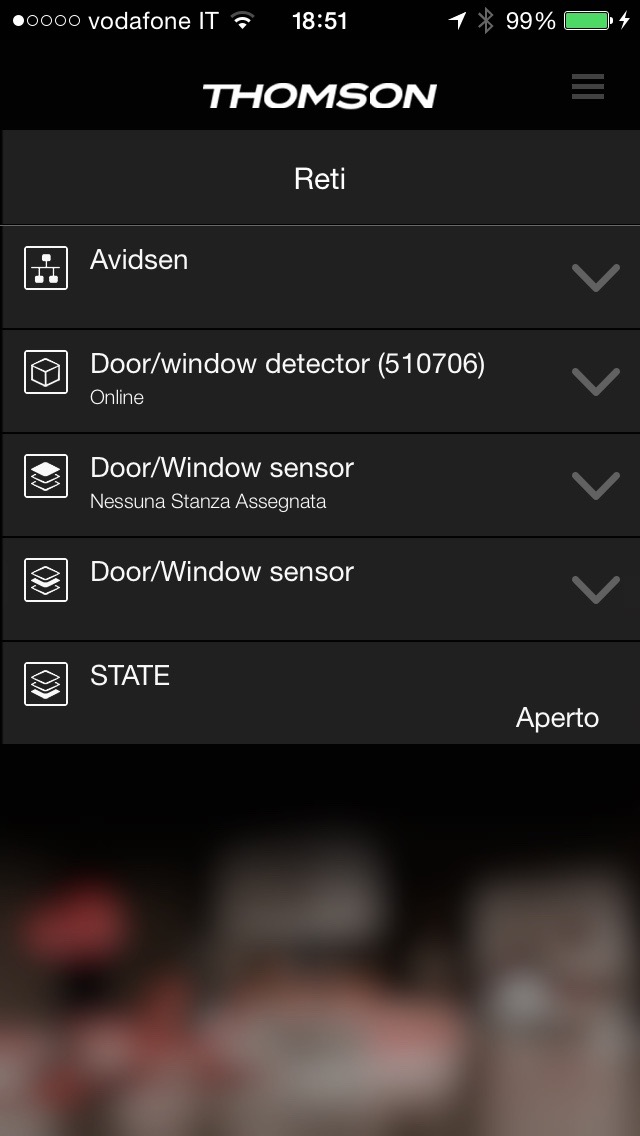Expand the Avidsen network row

tap(596, 277)
